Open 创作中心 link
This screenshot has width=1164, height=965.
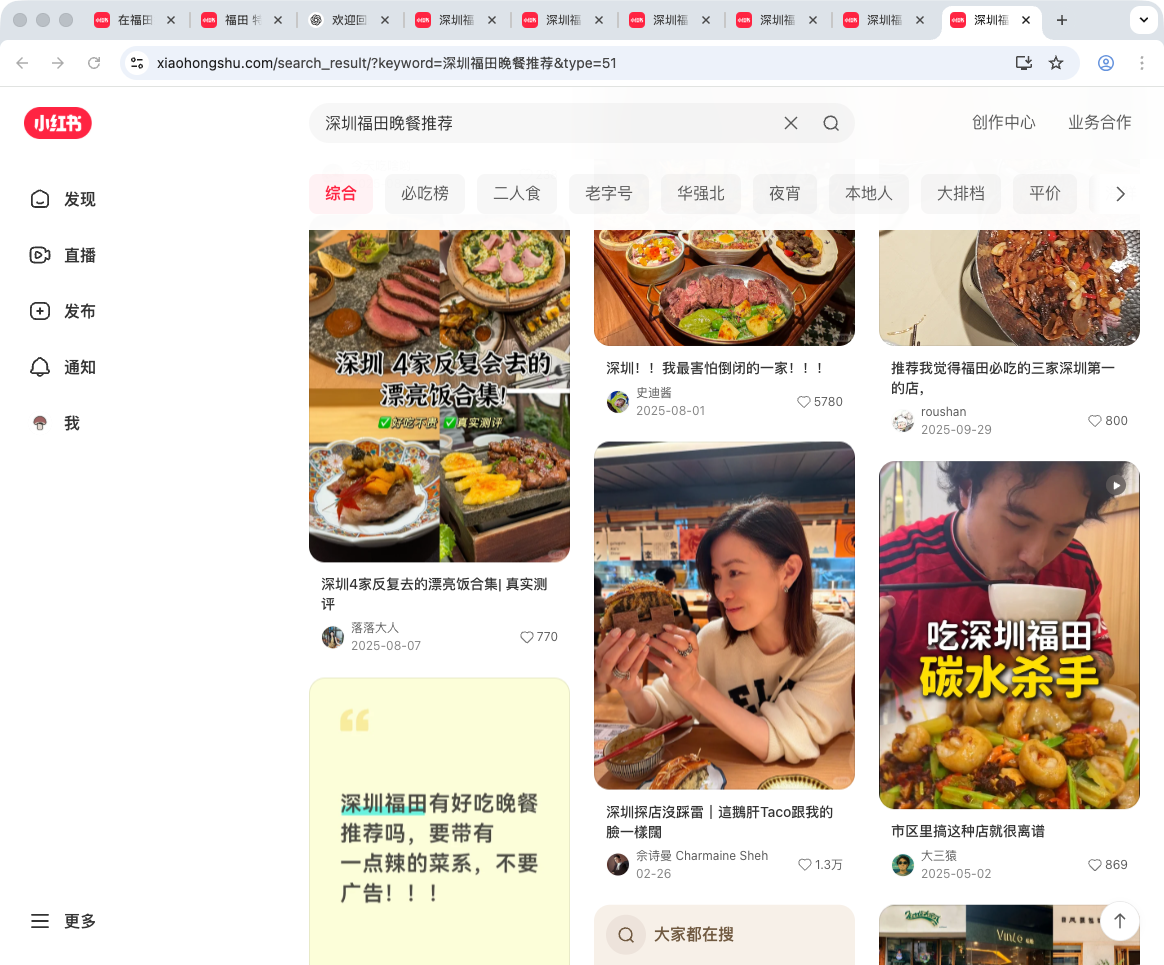tap(1003, 122)
